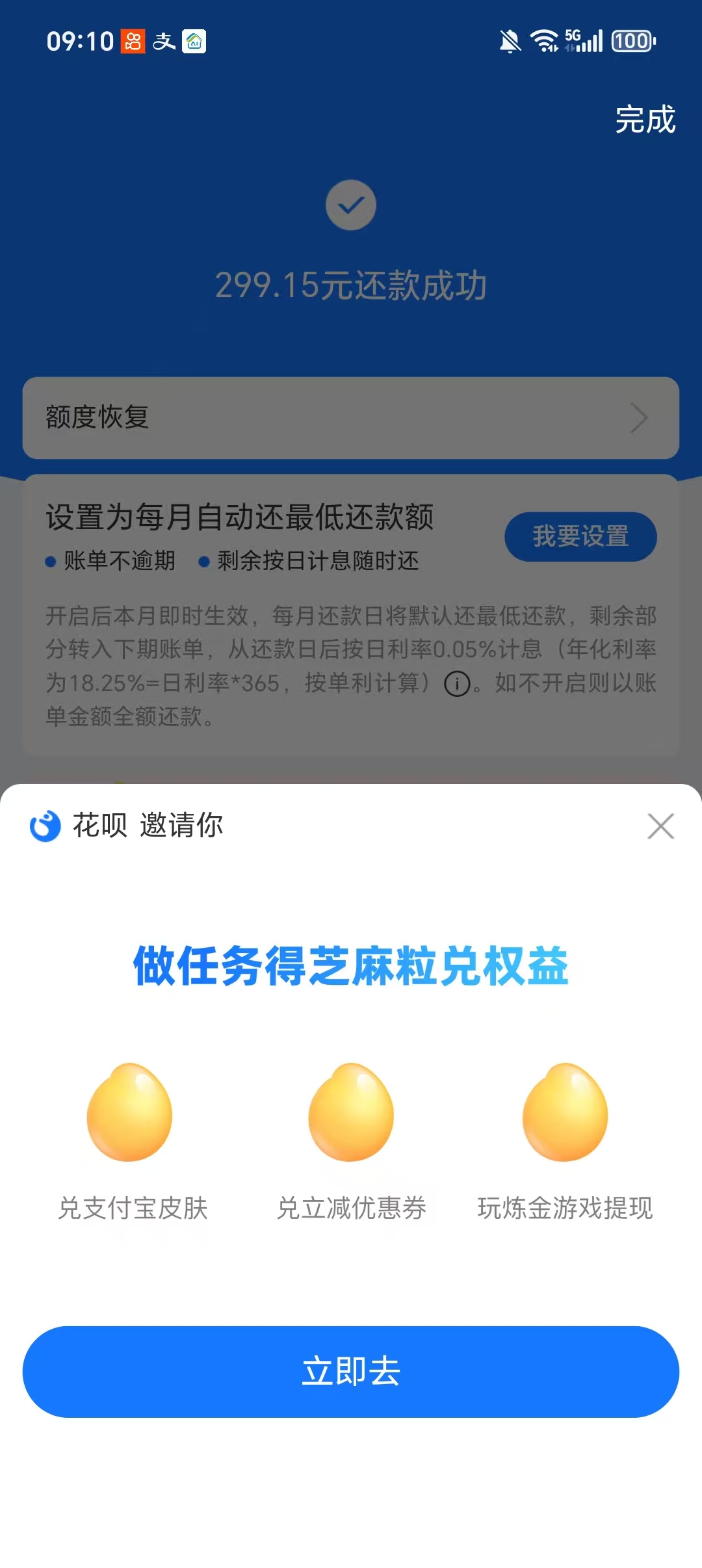
Task: Tap the blue success checkmark icon
Action: click(350, 204)
